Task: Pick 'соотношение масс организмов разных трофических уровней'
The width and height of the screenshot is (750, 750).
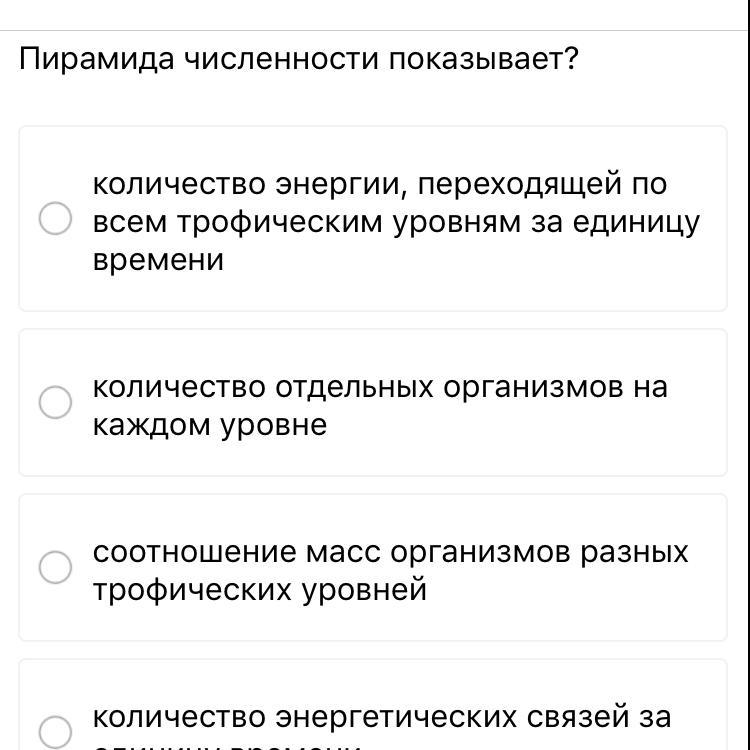Action: (x=55, y=567)
